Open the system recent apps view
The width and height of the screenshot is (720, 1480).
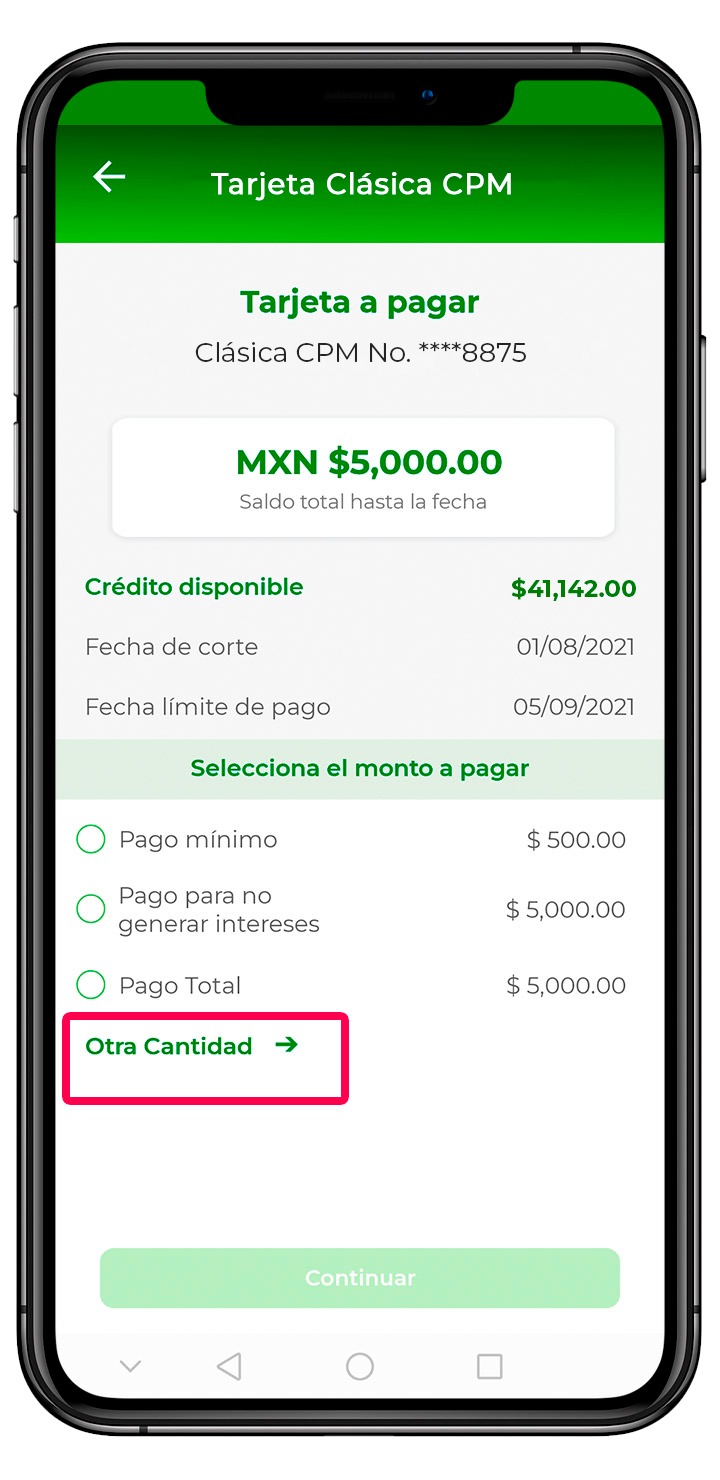[489, 1366]
